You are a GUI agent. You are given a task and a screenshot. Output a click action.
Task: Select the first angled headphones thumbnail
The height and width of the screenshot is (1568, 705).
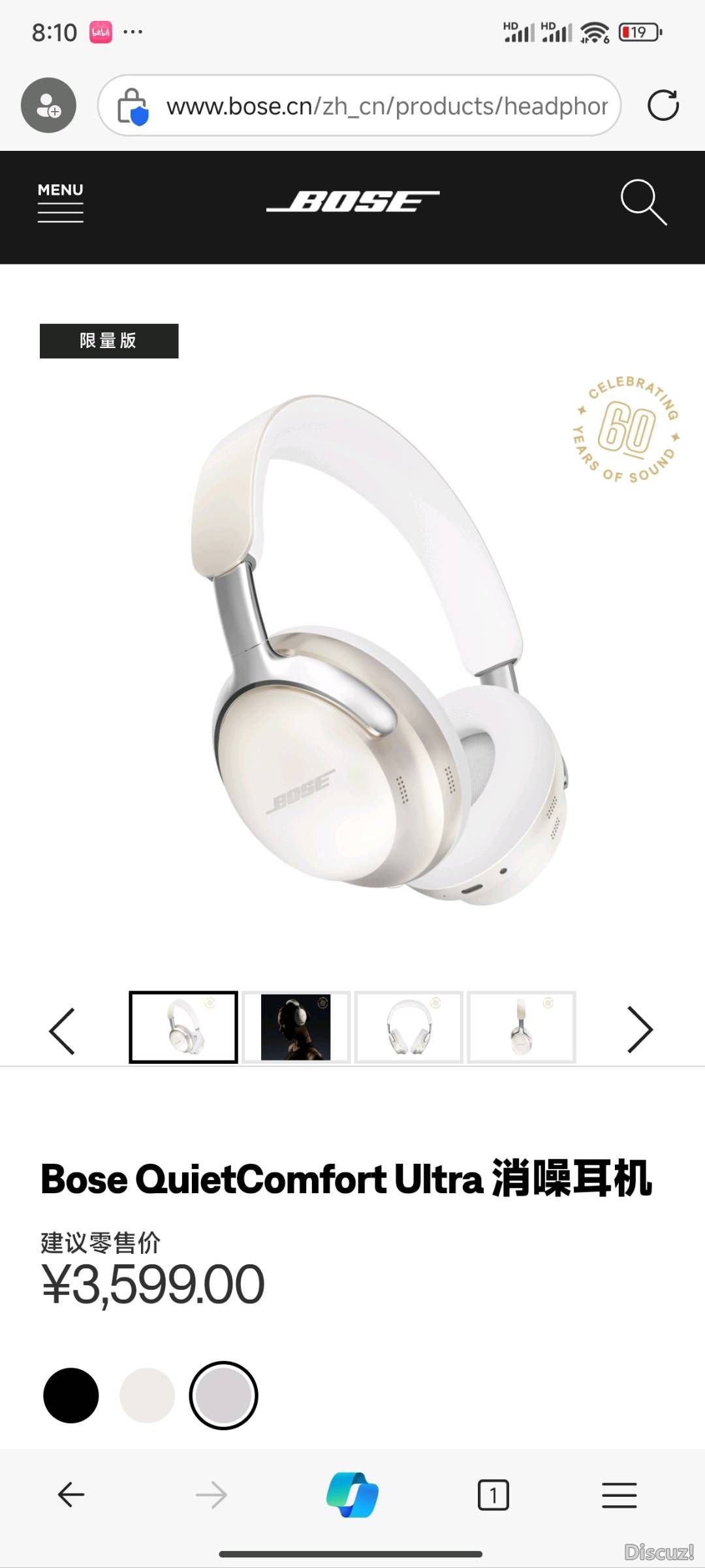[x=183, y=1027]
